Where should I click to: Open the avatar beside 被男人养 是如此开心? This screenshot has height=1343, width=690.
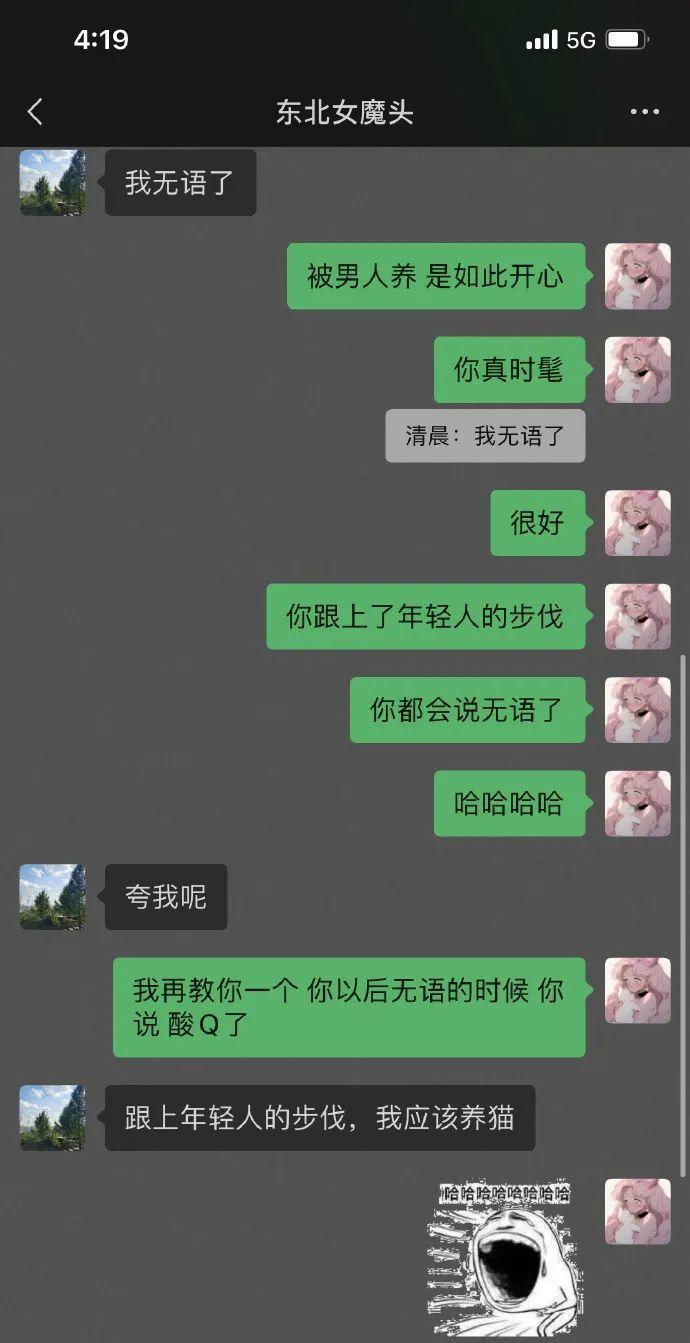click(x=637, y=276)
